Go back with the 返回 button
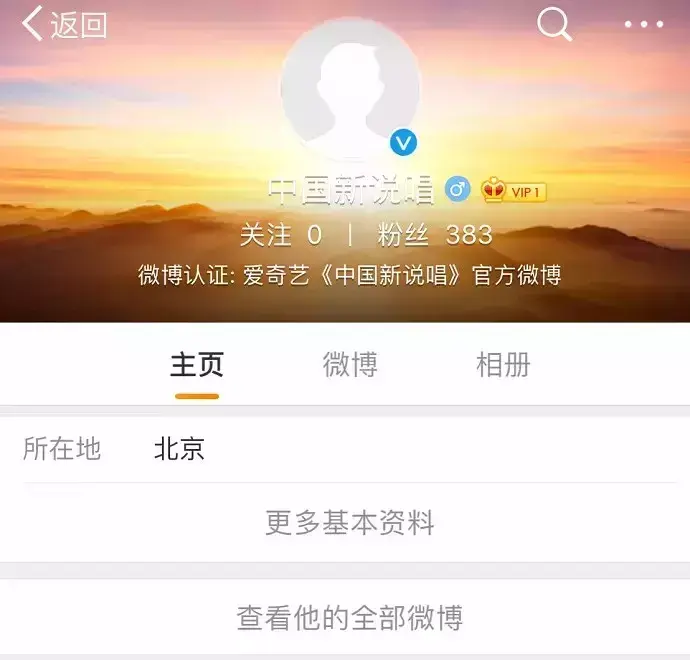The image size is (690, 660). pyautogui.click(x=65, y=24)
